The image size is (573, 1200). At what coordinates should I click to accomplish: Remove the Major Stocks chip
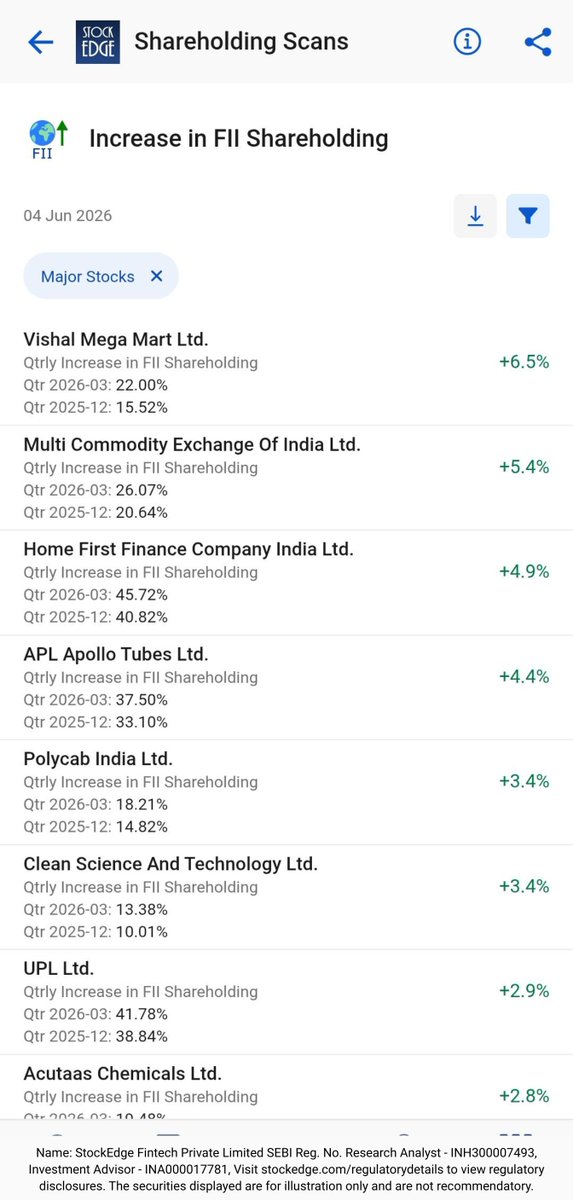156,276
